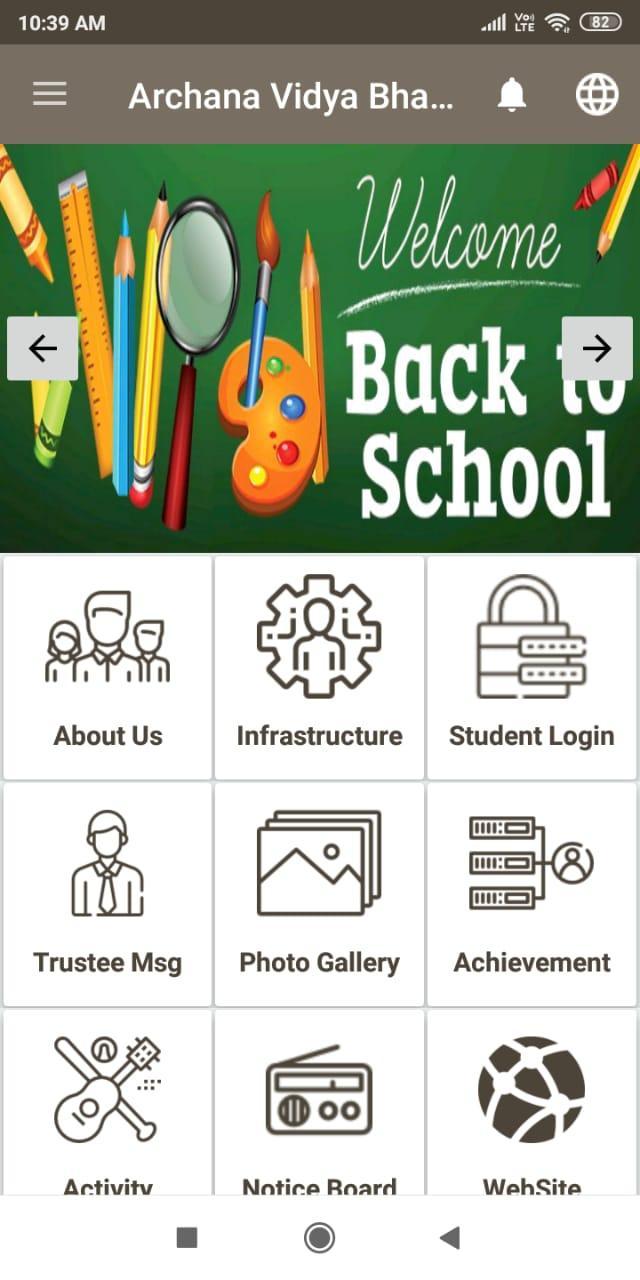The image size is (640, 1280).
Task: View the Trustee Msg tile
Action: coord(108,894)
